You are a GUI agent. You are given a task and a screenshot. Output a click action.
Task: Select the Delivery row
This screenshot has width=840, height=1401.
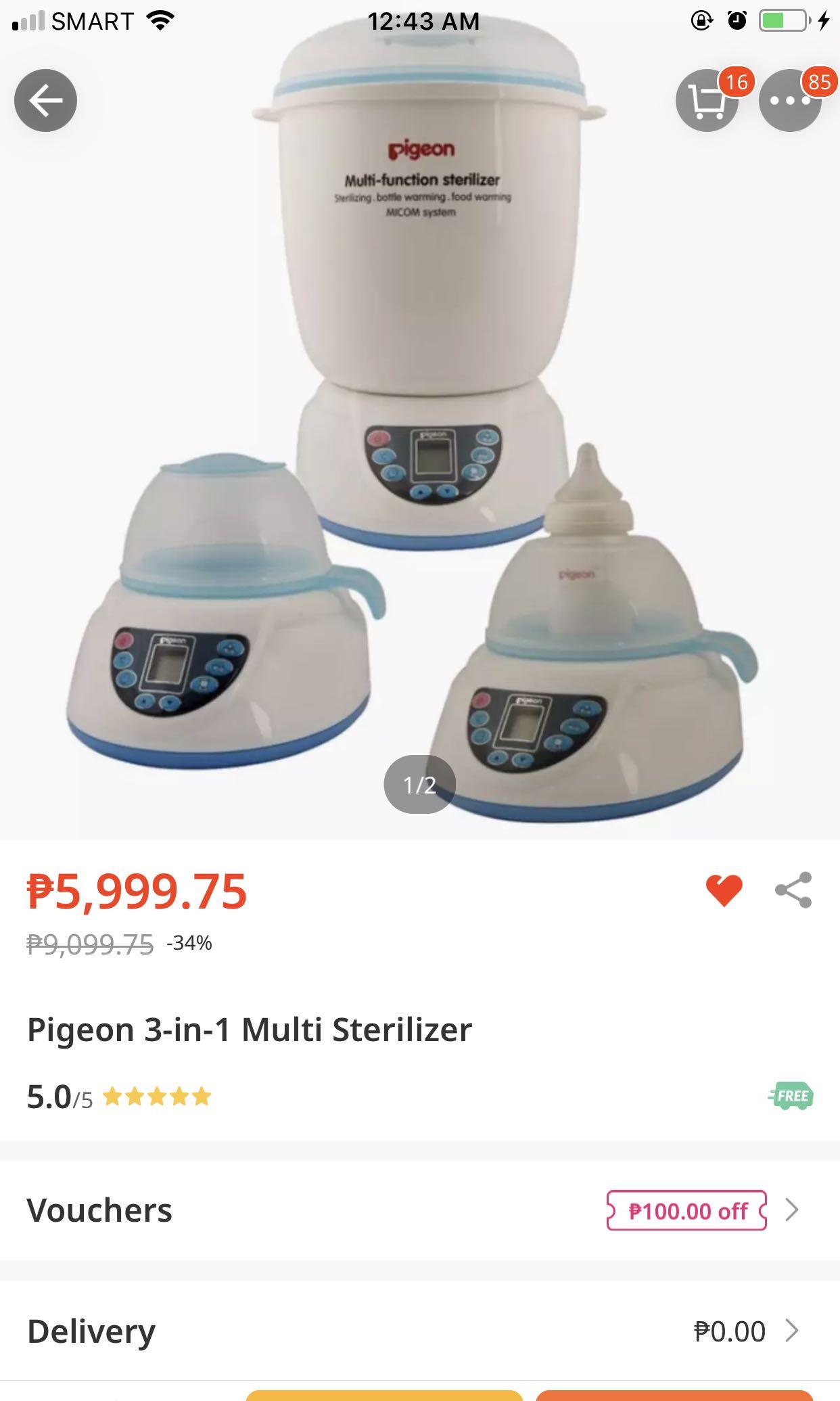271,1331
